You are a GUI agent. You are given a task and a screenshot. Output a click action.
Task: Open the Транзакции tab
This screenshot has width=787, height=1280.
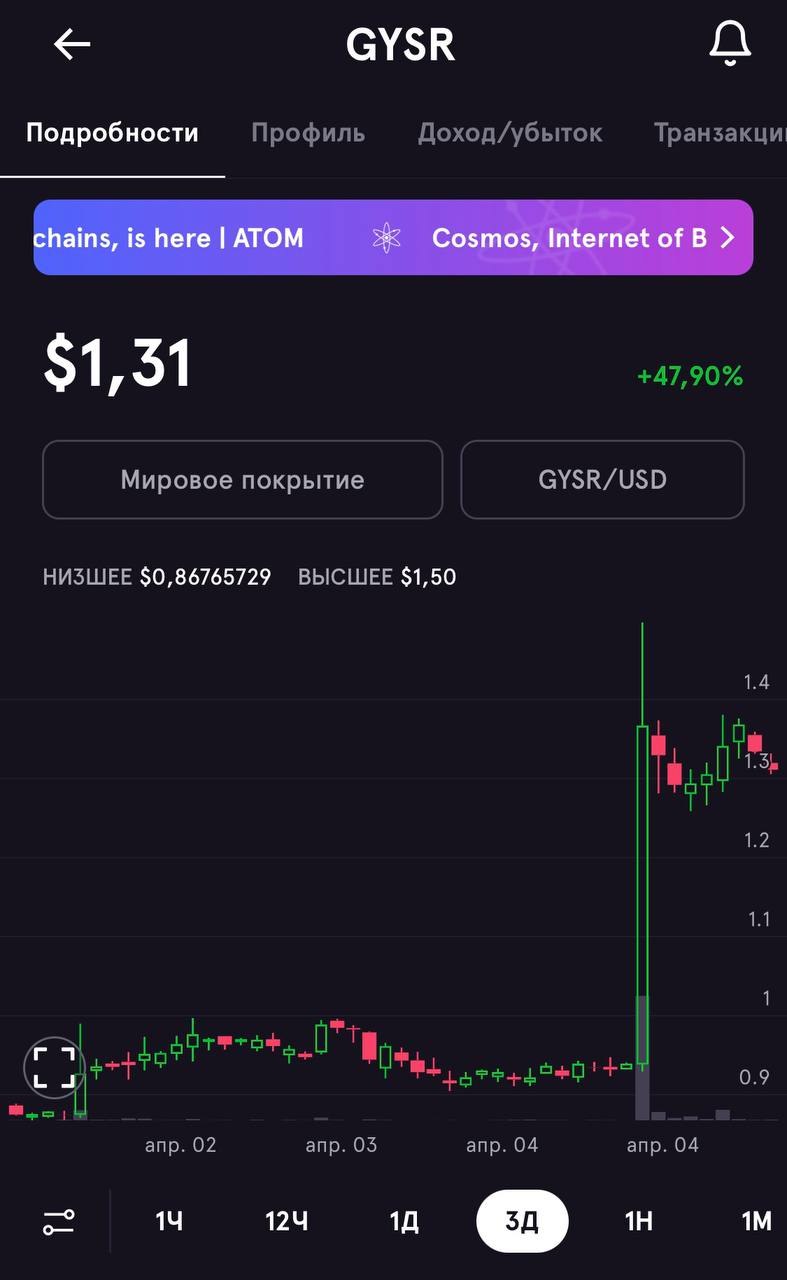pos(720,133)
